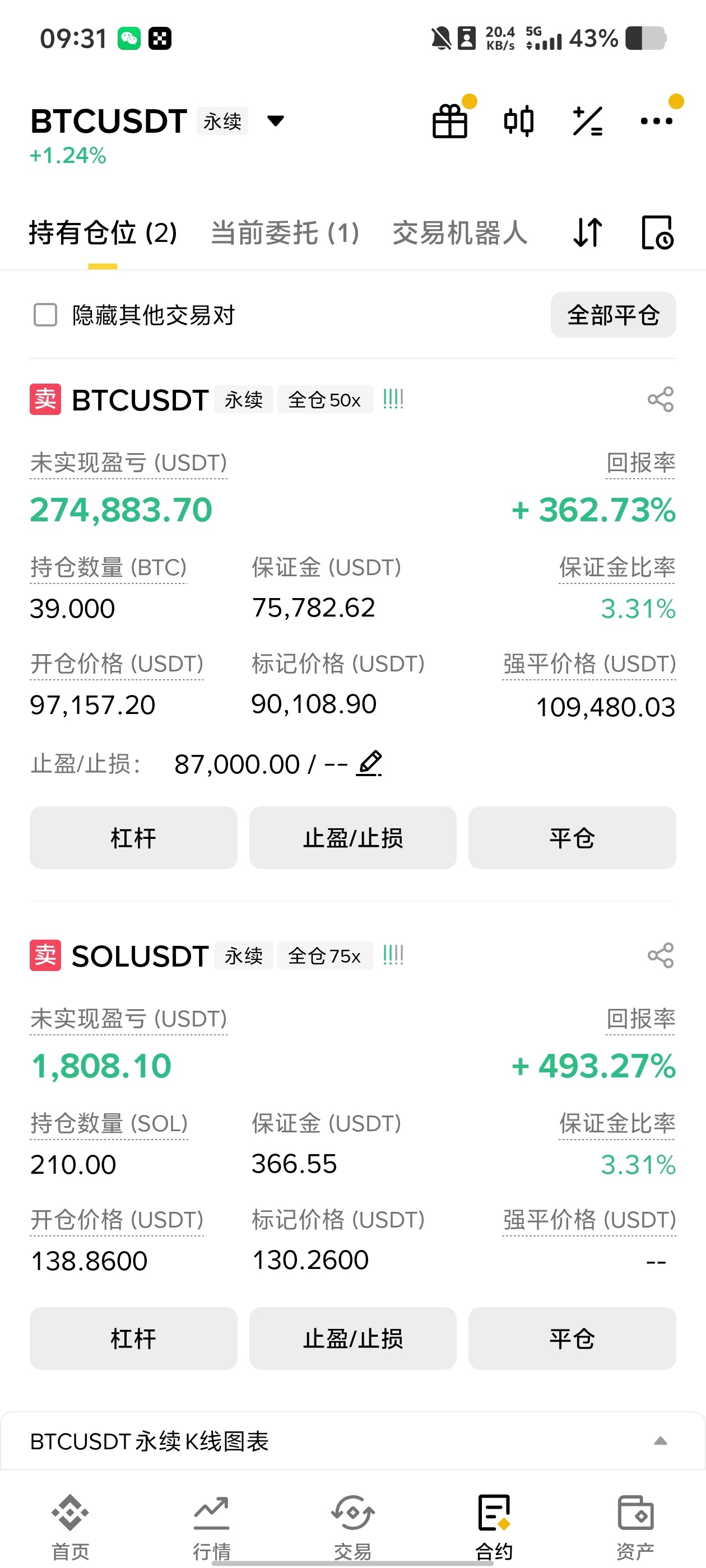This screenshot has height=1568, width=706.
Task: Tap the sort arrows icon
Action: (588, 233)
